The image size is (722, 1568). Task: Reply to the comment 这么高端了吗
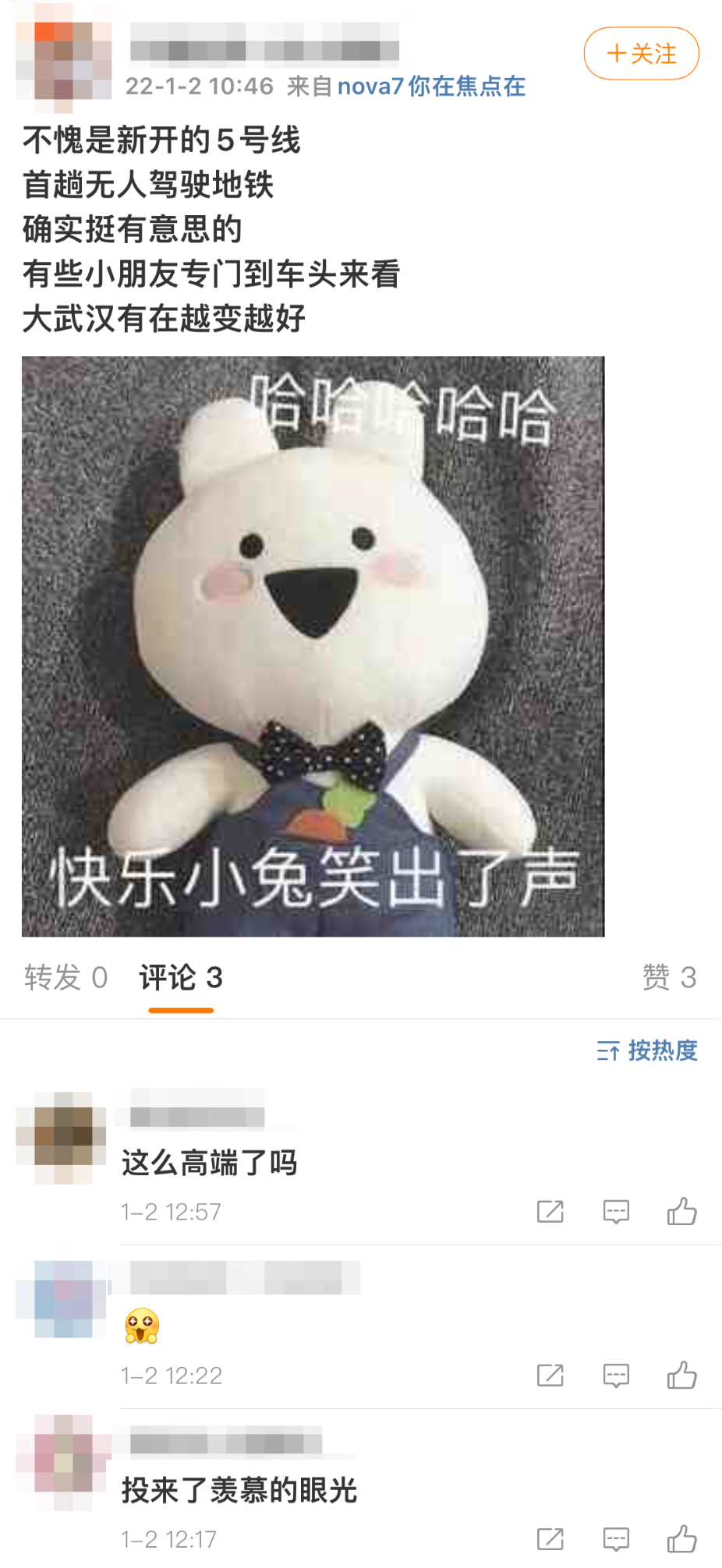(616, 1212)
